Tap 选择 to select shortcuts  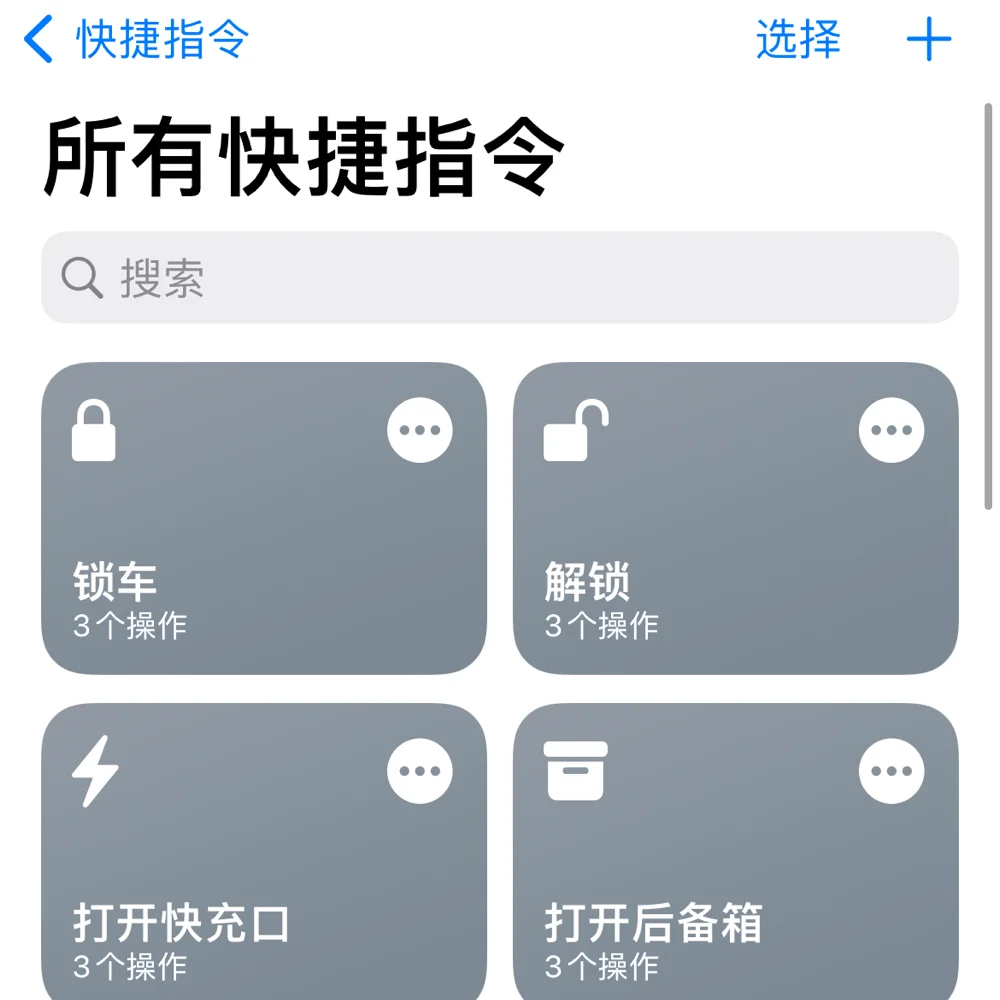(x=798, y=40)
